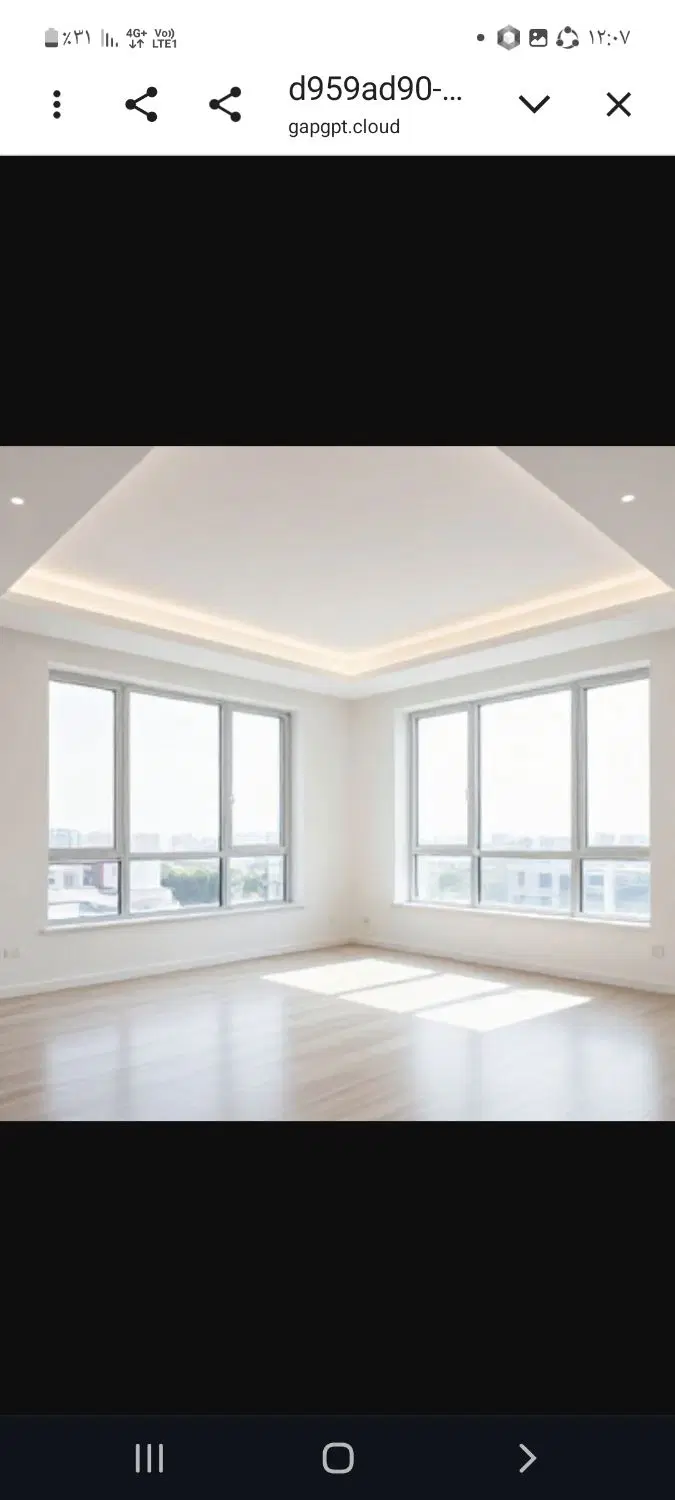
Task: Open the three-dot overflow menu
Action: (57, 104)
